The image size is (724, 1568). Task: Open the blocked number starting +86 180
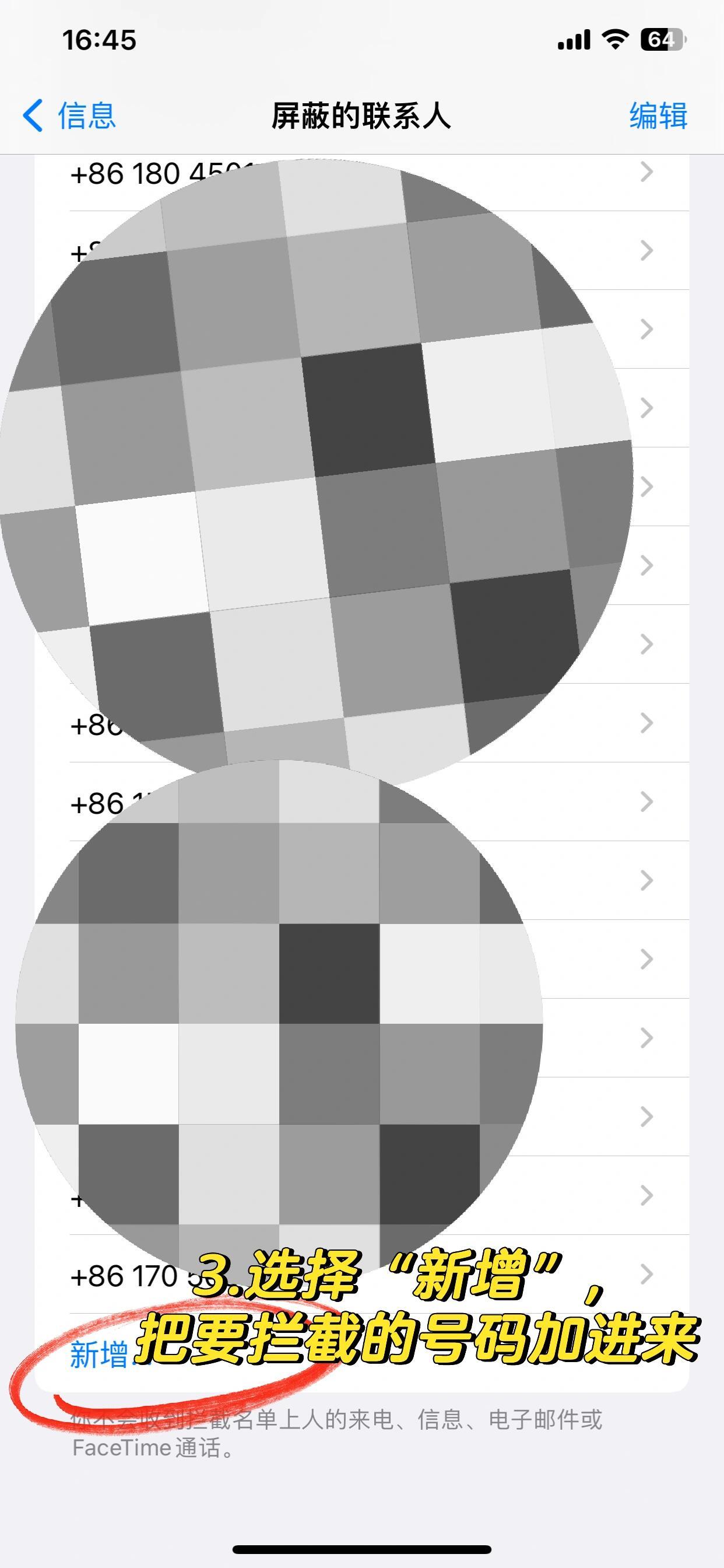pyautogui.click(x=360, y=174)
